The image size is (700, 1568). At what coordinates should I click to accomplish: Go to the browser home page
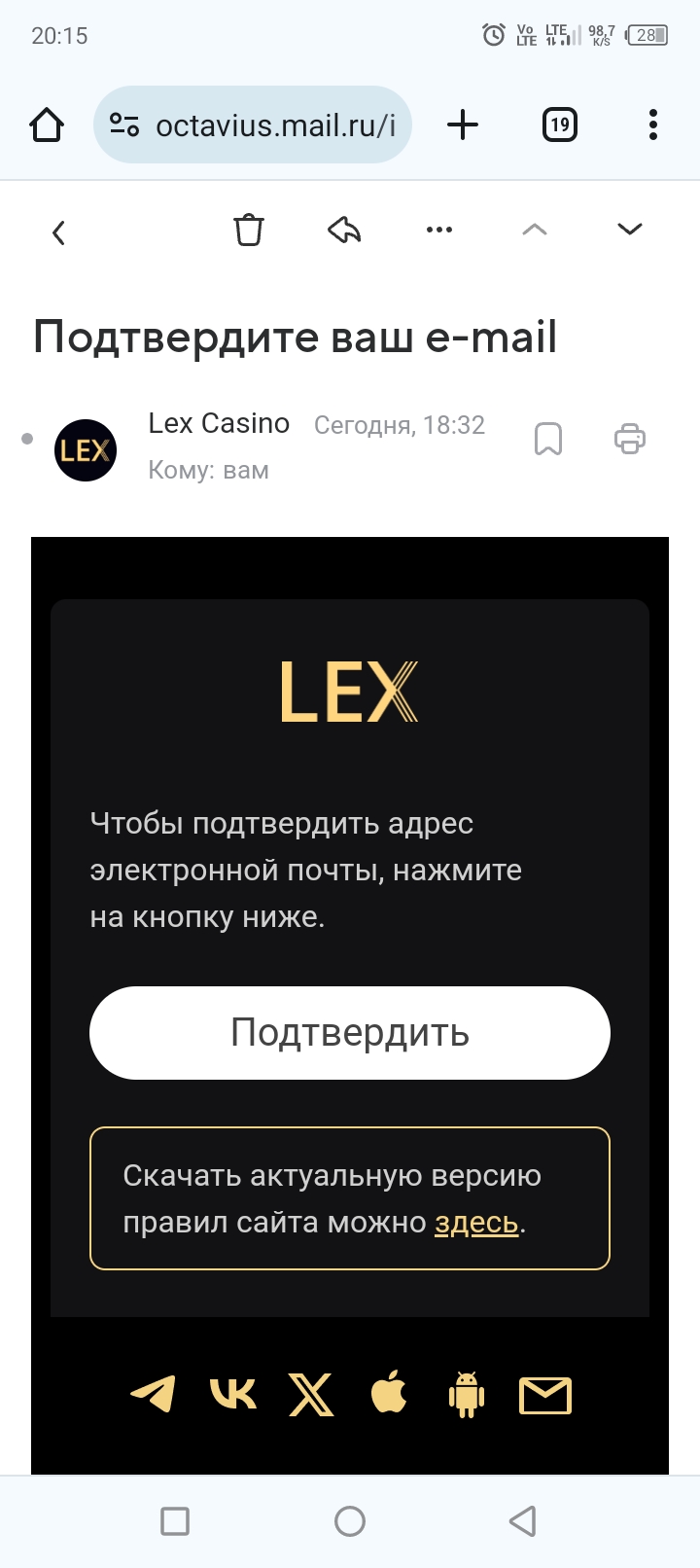coord(47,125)
